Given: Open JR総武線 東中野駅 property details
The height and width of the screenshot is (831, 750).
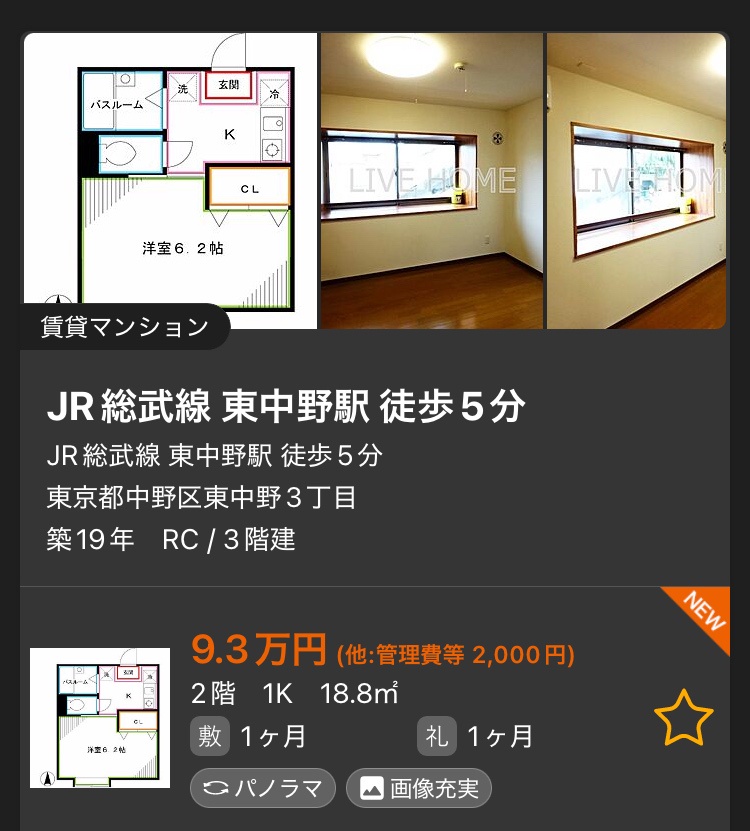Looking at the screenshot, I should [x=285, y=407].
